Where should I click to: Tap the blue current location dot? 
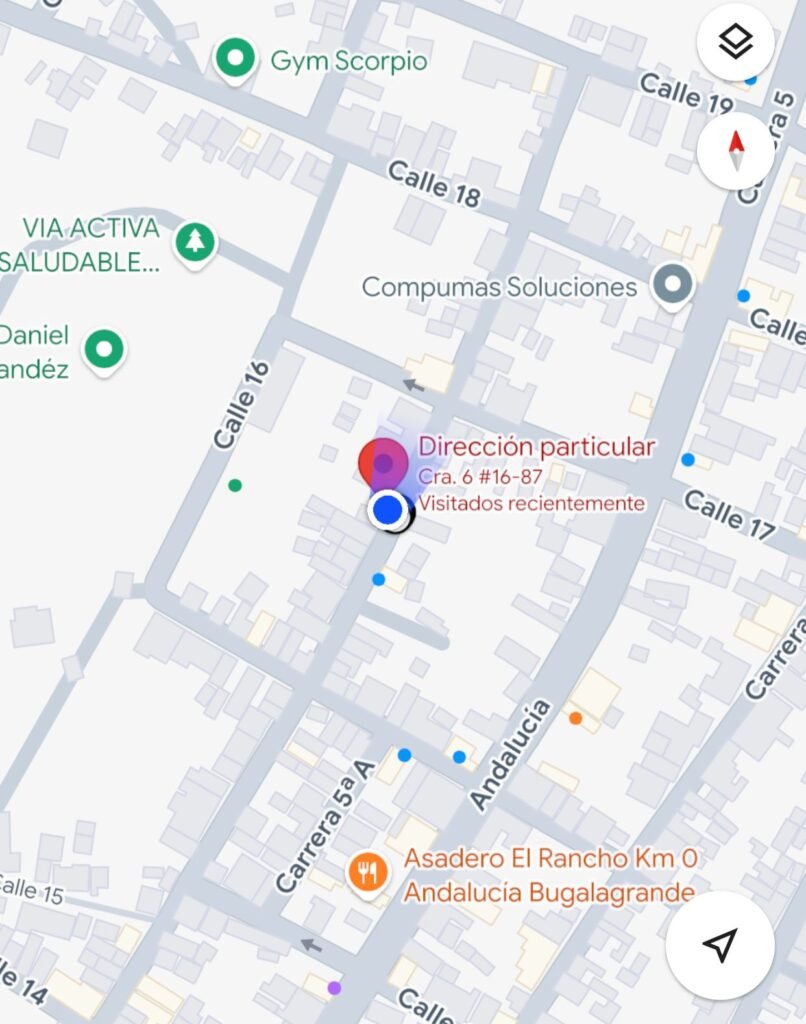click(x=387, y=511)
